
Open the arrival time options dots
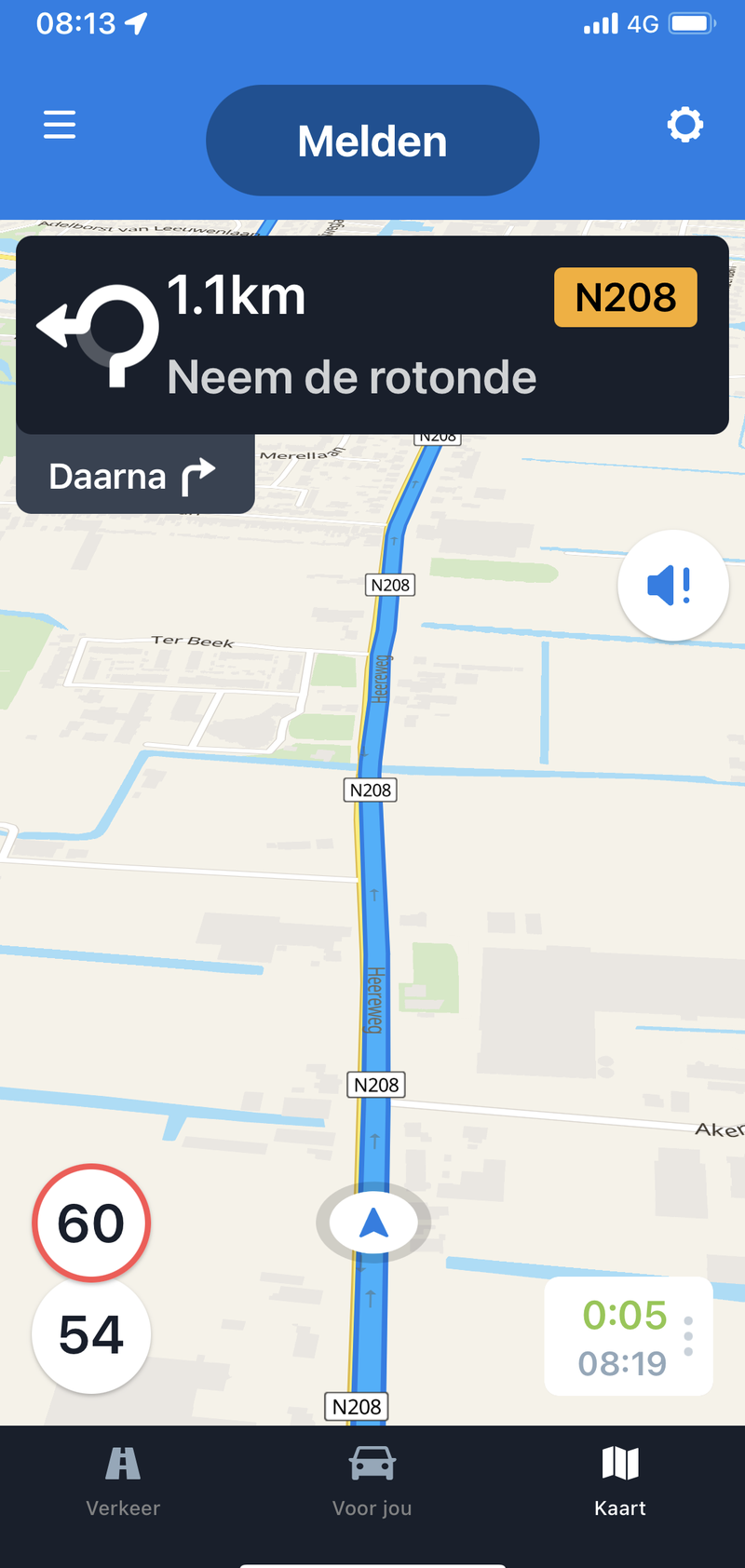click(688, 1335)
